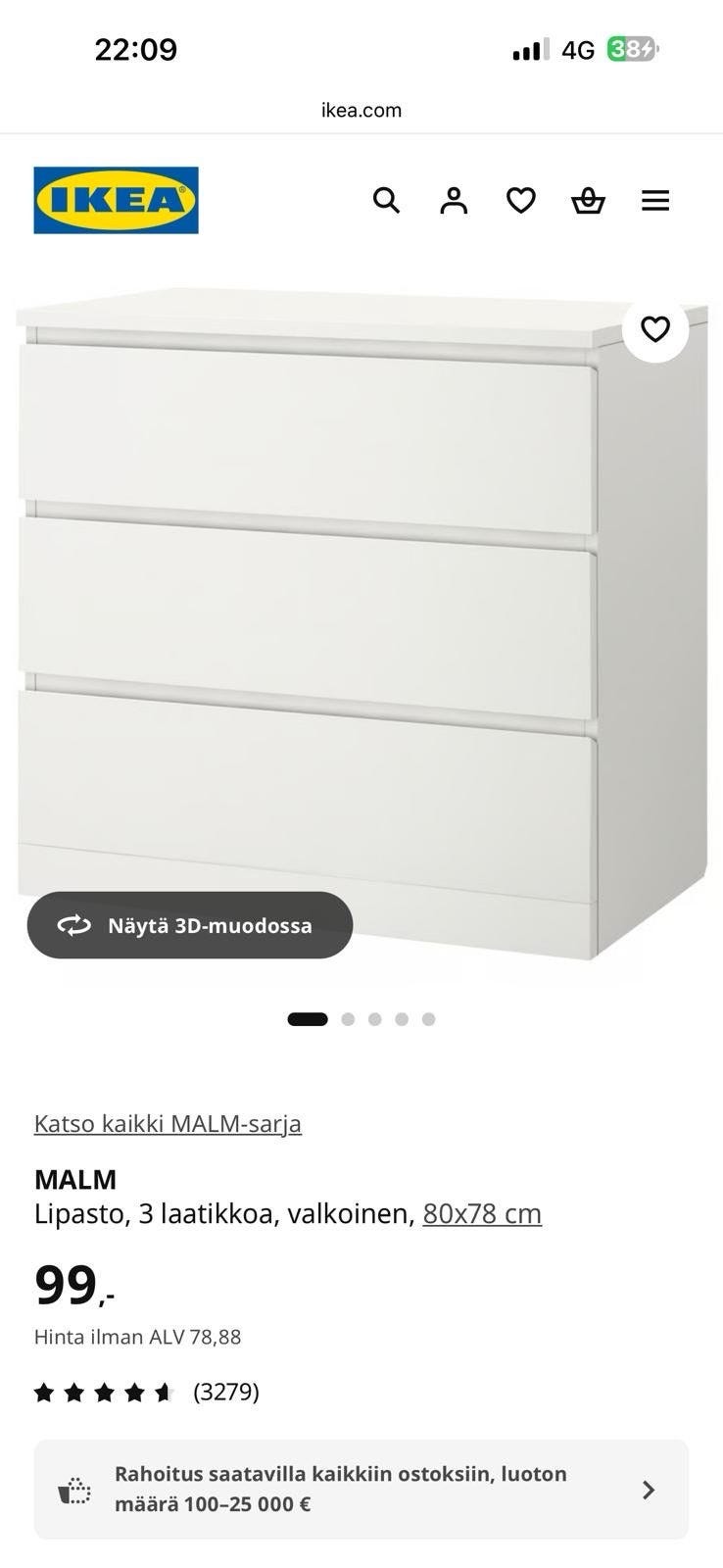
Task: Open the account profile icon
Action: (x=454, y=200)
